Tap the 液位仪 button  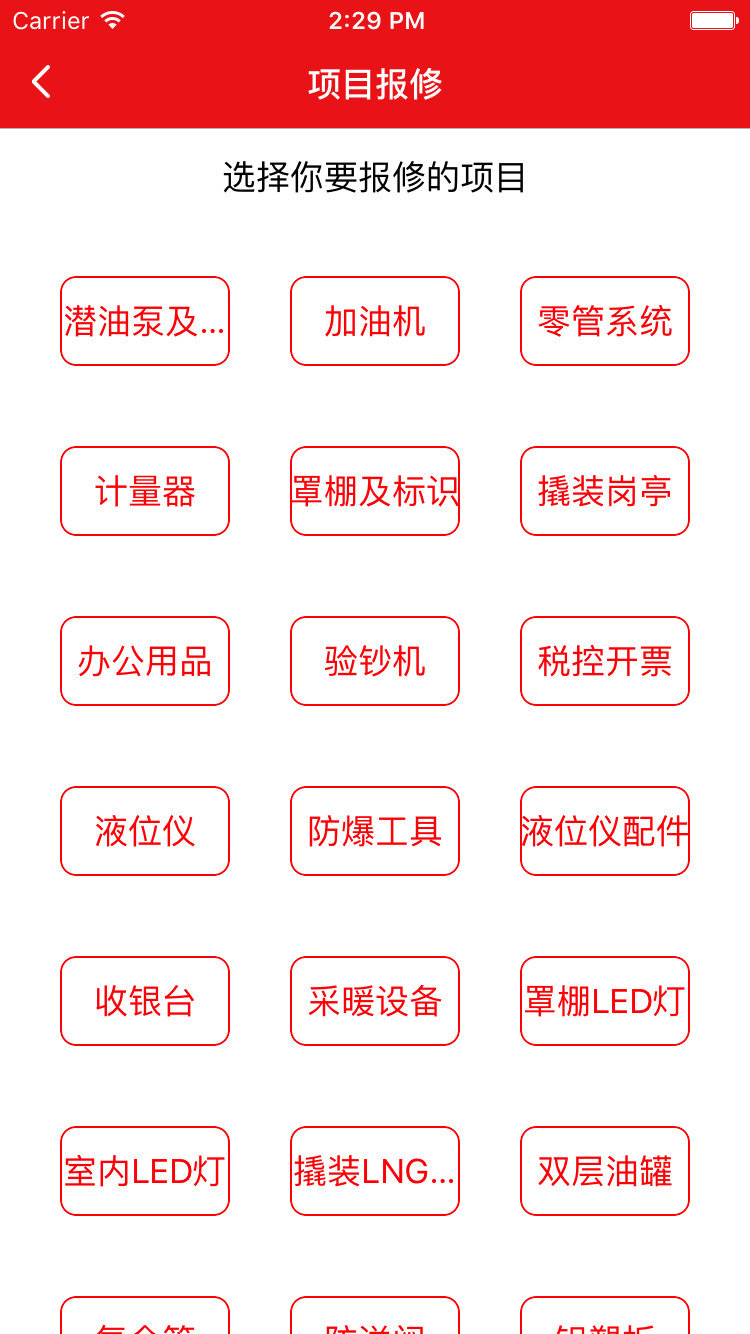(x=145, y=831)
